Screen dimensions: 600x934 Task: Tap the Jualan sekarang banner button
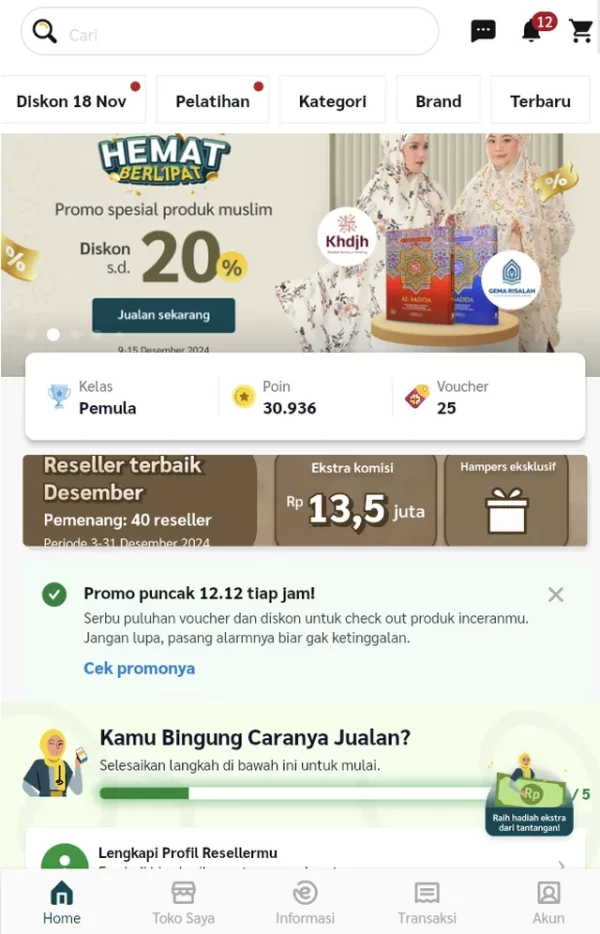click(x=163, y=315)
